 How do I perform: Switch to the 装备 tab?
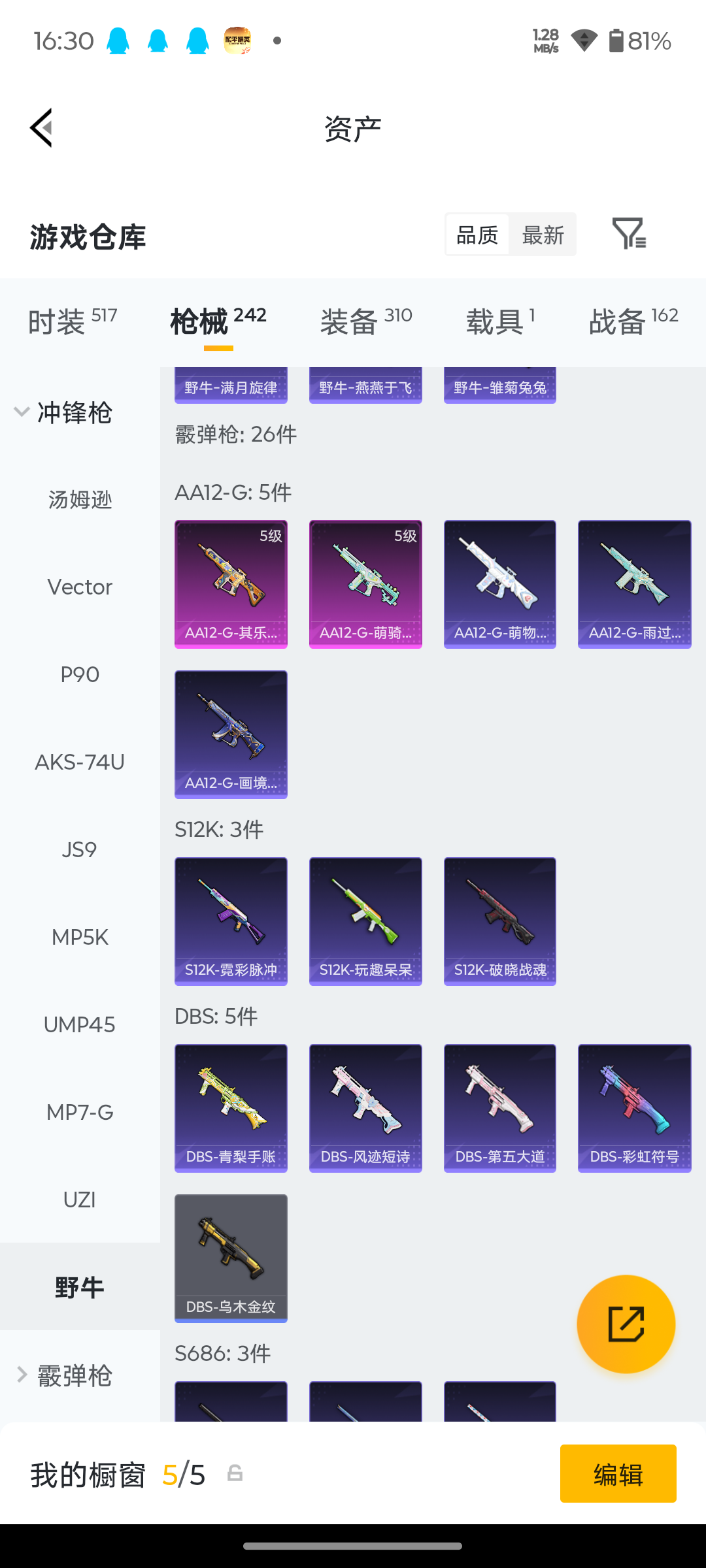(366, 321)
